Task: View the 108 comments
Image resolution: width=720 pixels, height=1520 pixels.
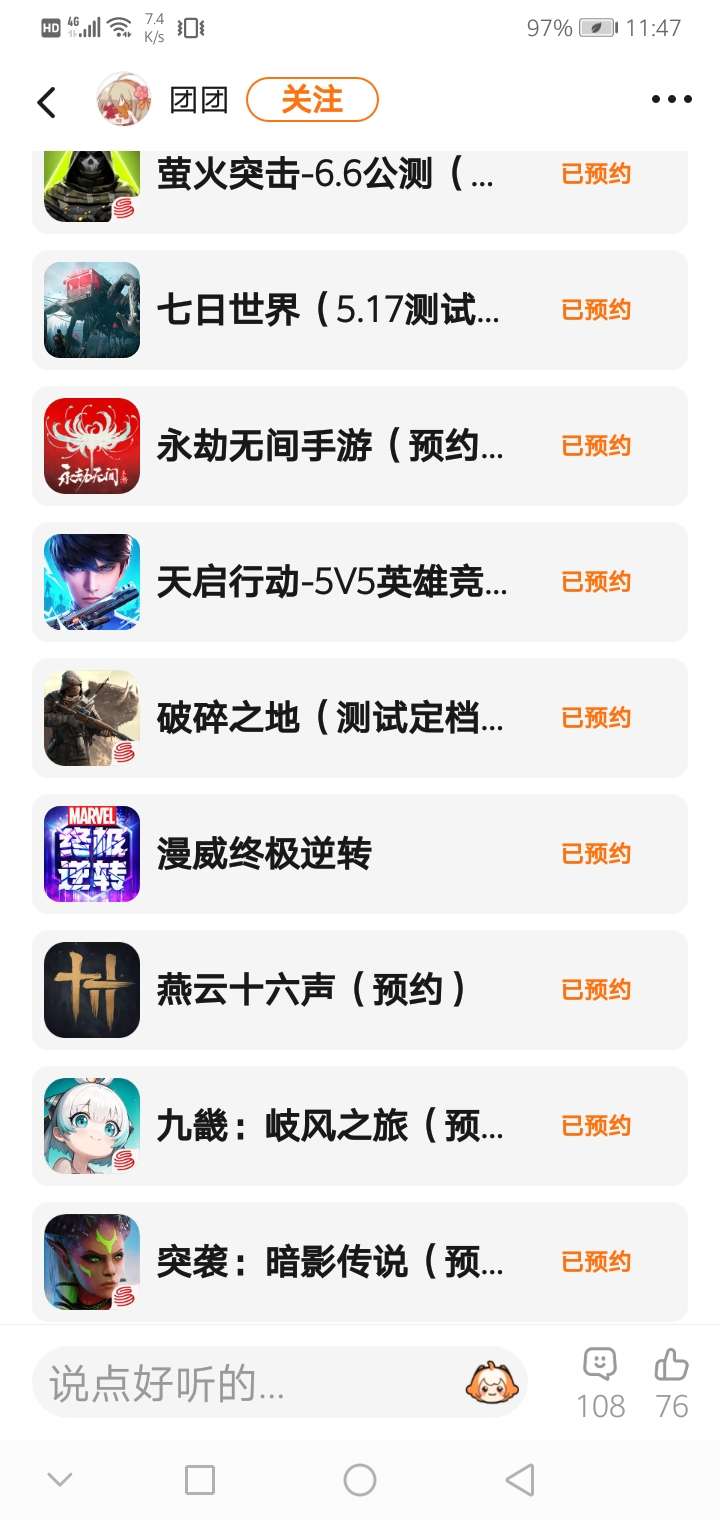Action: tap(600, 1382)
